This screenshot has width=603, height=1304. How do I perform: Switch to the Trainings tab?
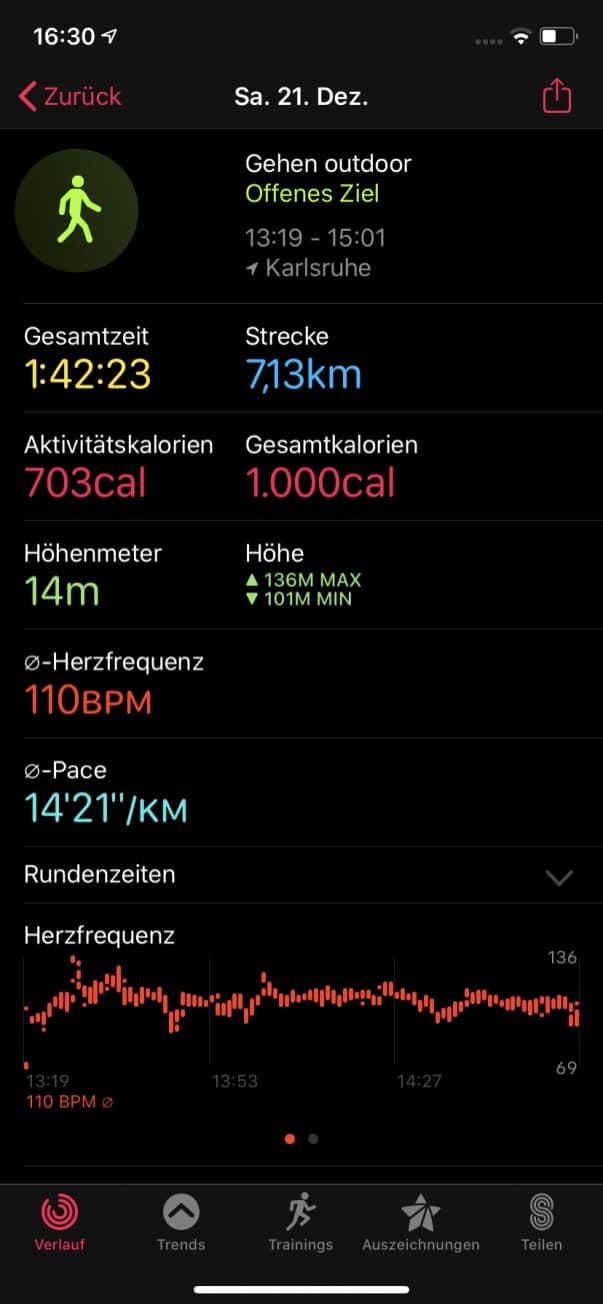click(x=300, y=1223)
